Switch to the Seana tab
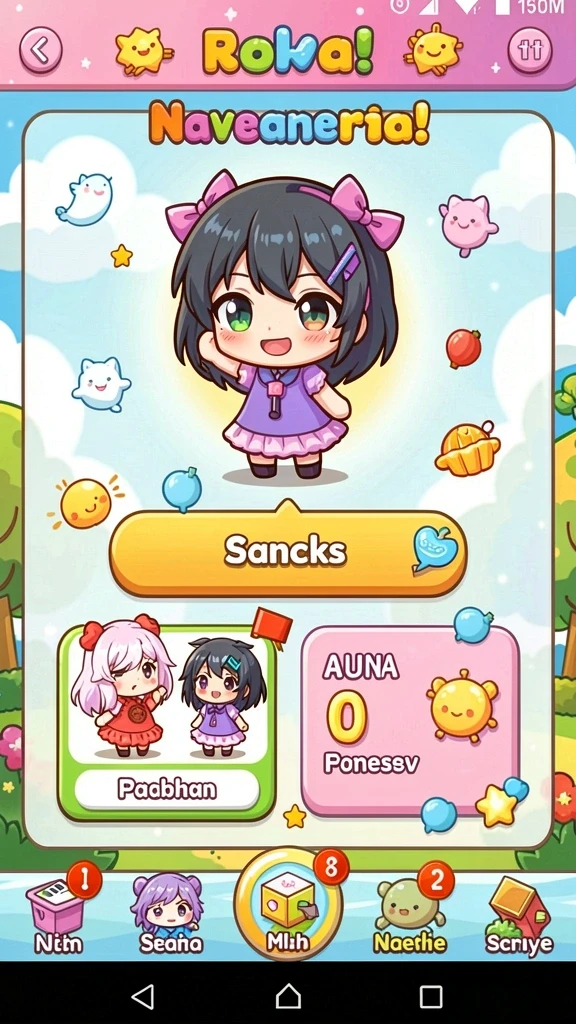This screenshot has height=1024, width=576. coord(170,914)
